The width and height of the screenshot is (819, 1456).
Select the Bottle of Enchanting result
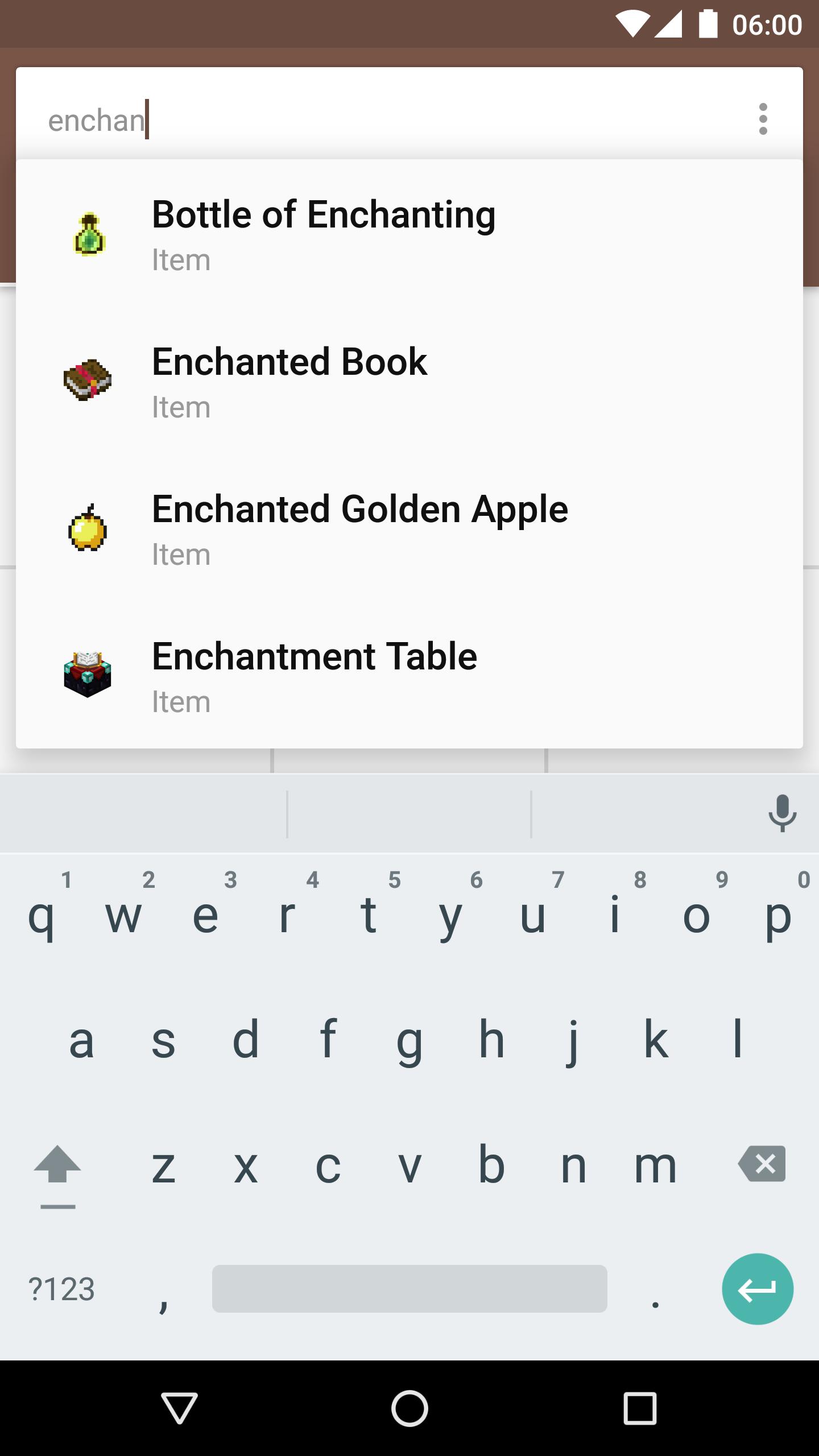pyautogui.click(x=408, y=234)
